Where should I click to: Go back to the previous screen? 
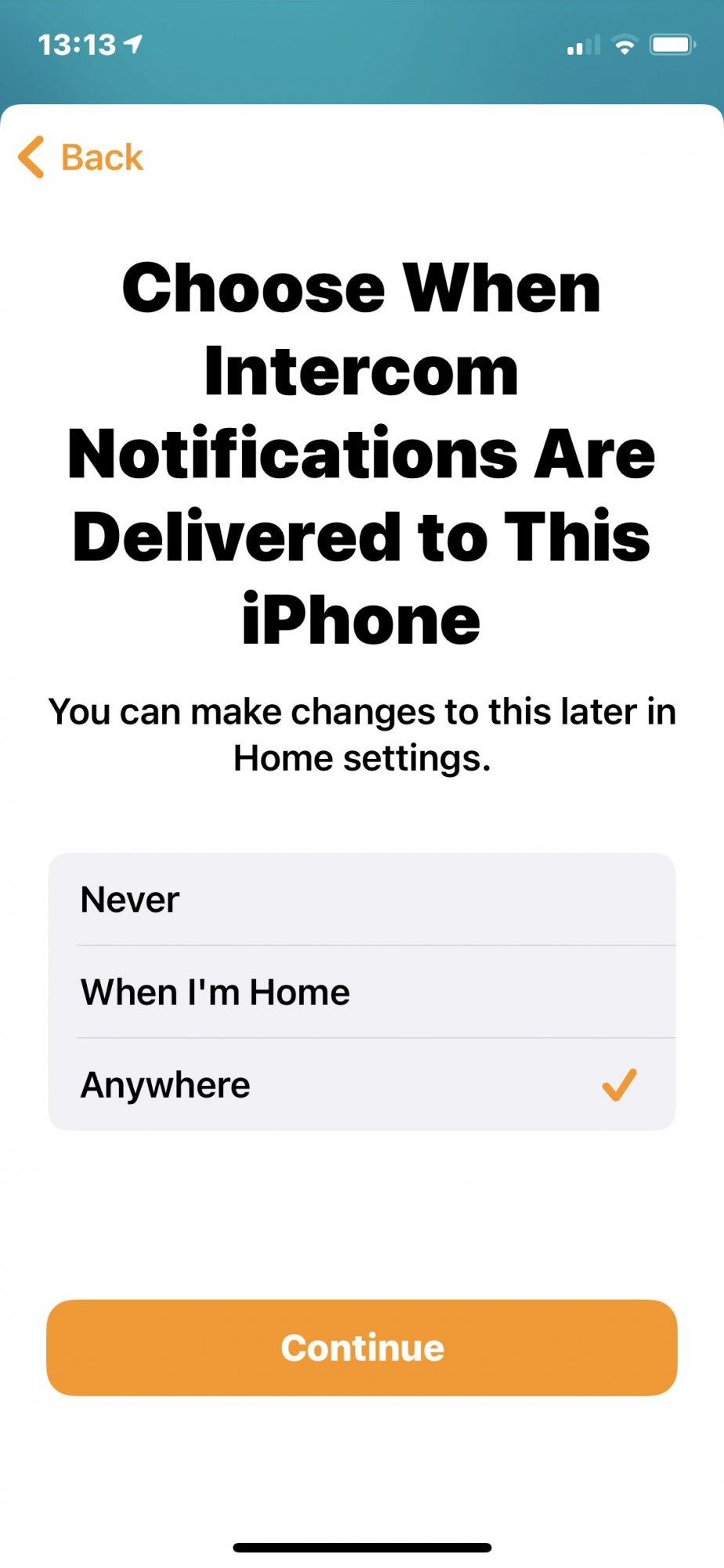click(x=81, y=157)
